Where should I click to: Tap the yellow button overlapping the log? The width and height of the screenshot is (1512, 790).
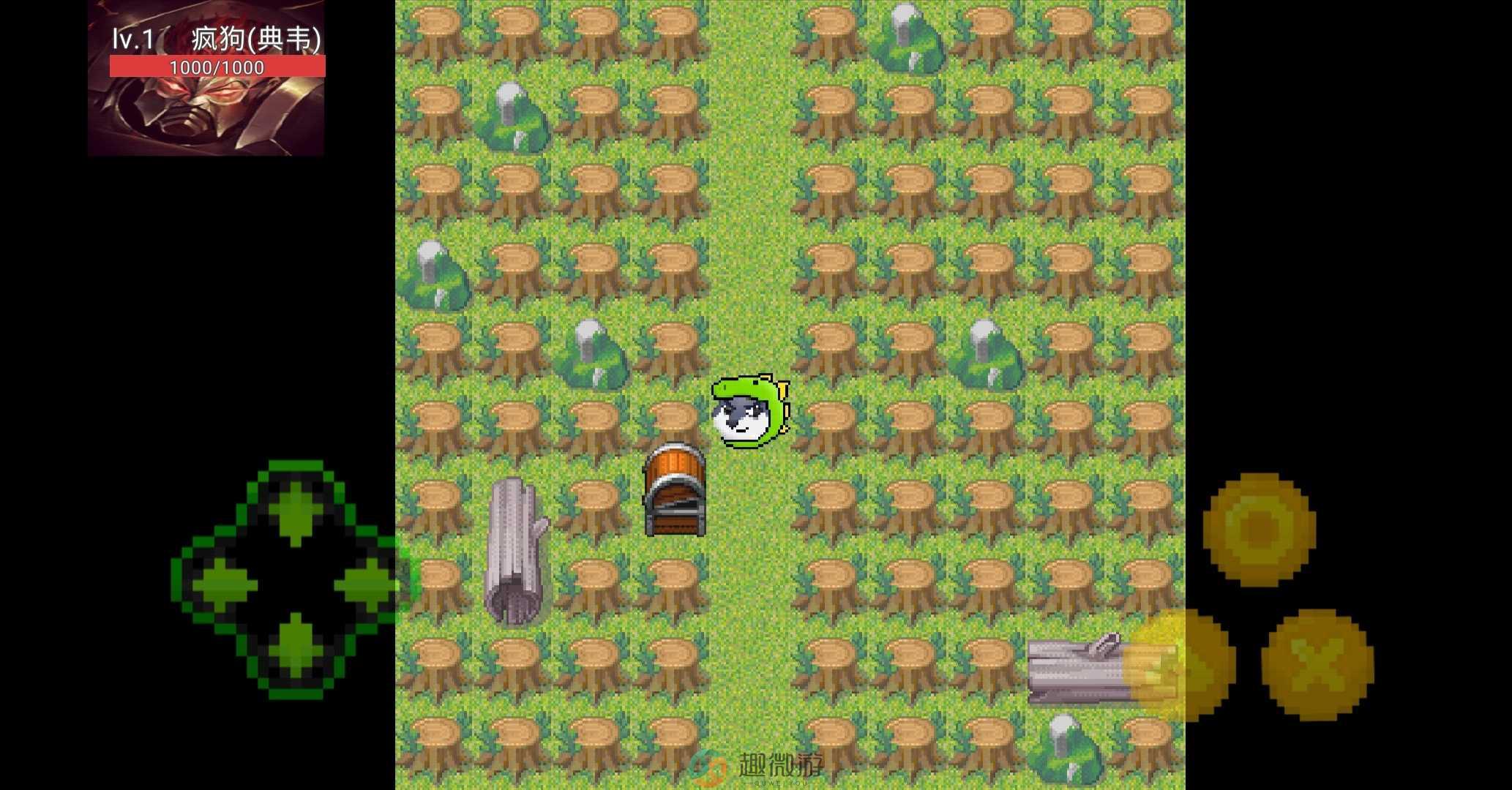(x=1179, y=664)
